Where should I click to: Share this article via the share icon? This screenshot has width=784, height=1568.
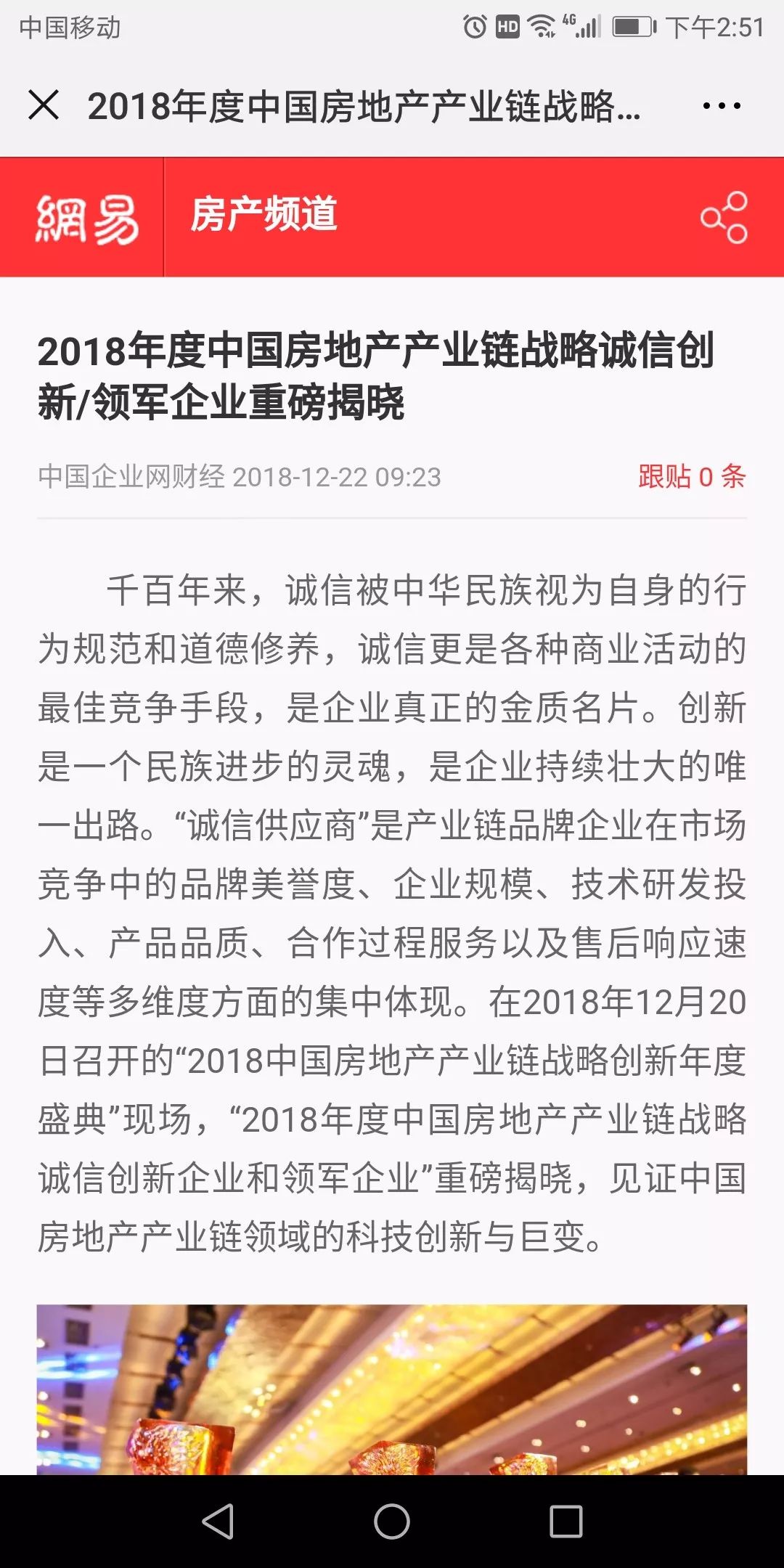[x=724, y=217]
